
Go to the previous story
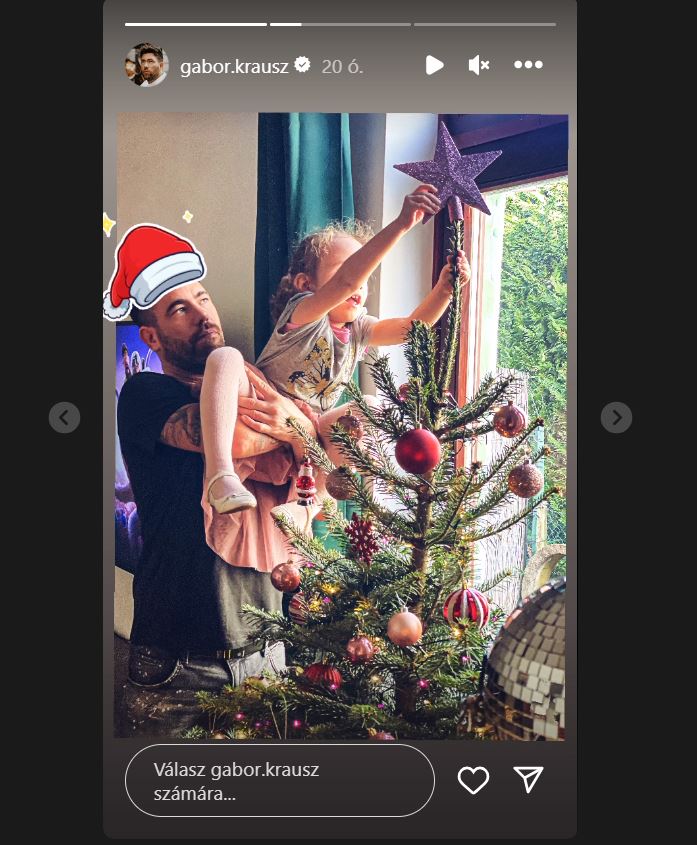coord(64,417)
